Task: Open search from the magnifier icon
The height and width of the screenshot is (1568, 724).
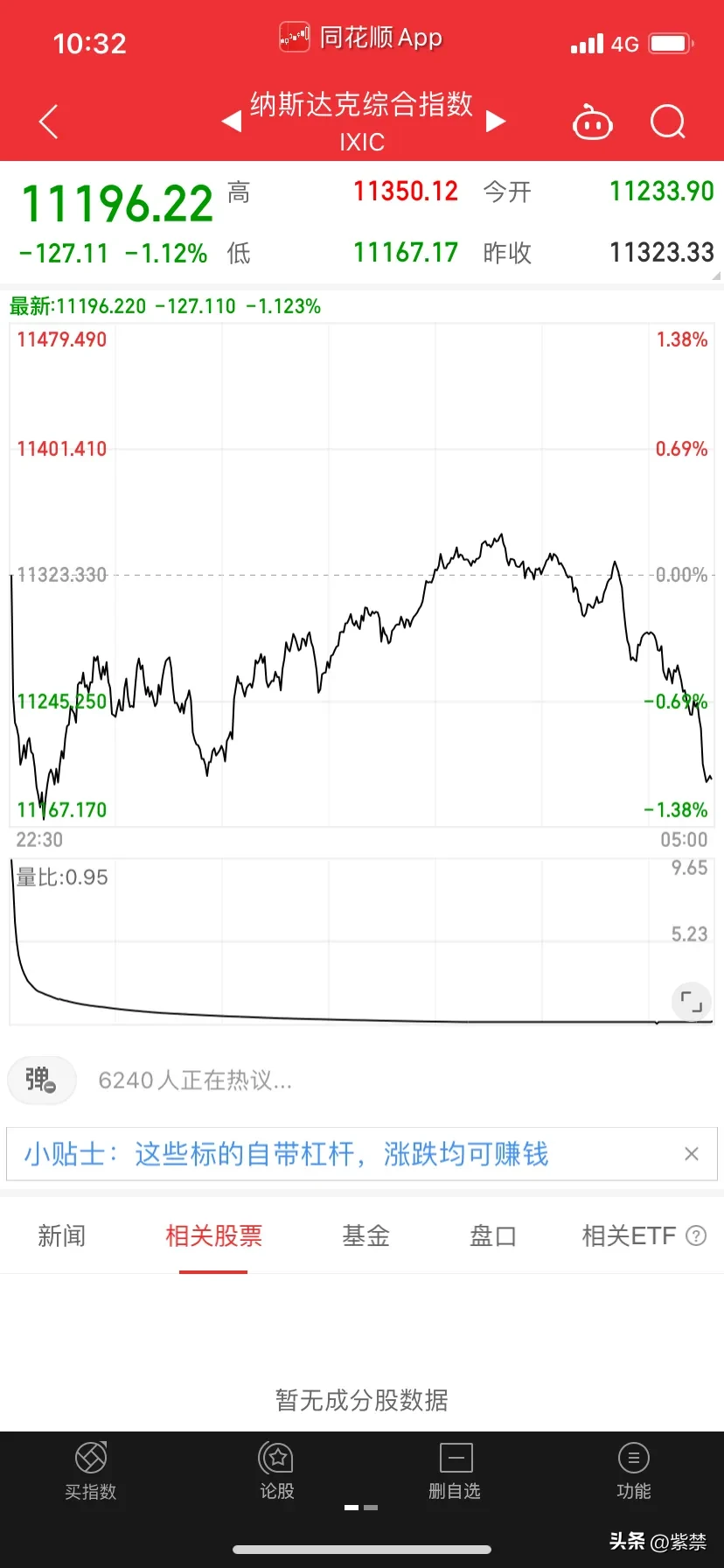Action: (668, 122)
